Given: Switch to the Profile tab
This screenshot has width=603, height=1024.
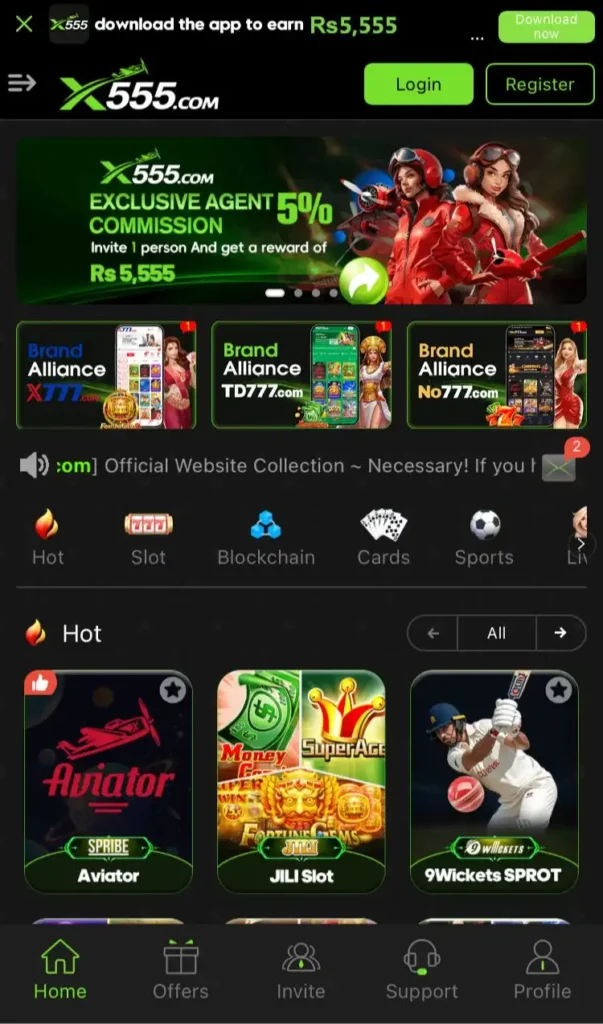Looking at the screenshot, I should pos(542,971).
